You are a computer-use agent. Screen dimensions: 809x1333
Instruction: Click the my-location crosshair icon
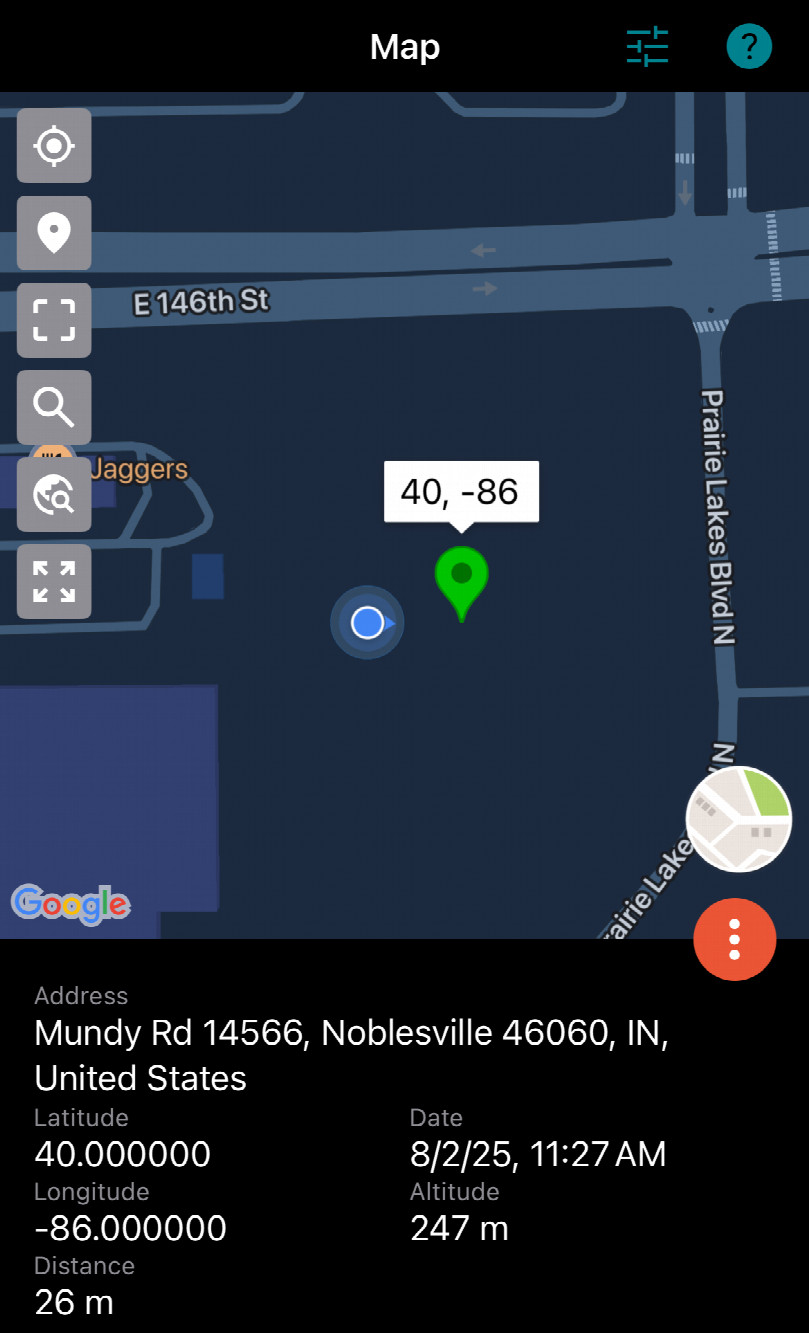tap(53, 145)
